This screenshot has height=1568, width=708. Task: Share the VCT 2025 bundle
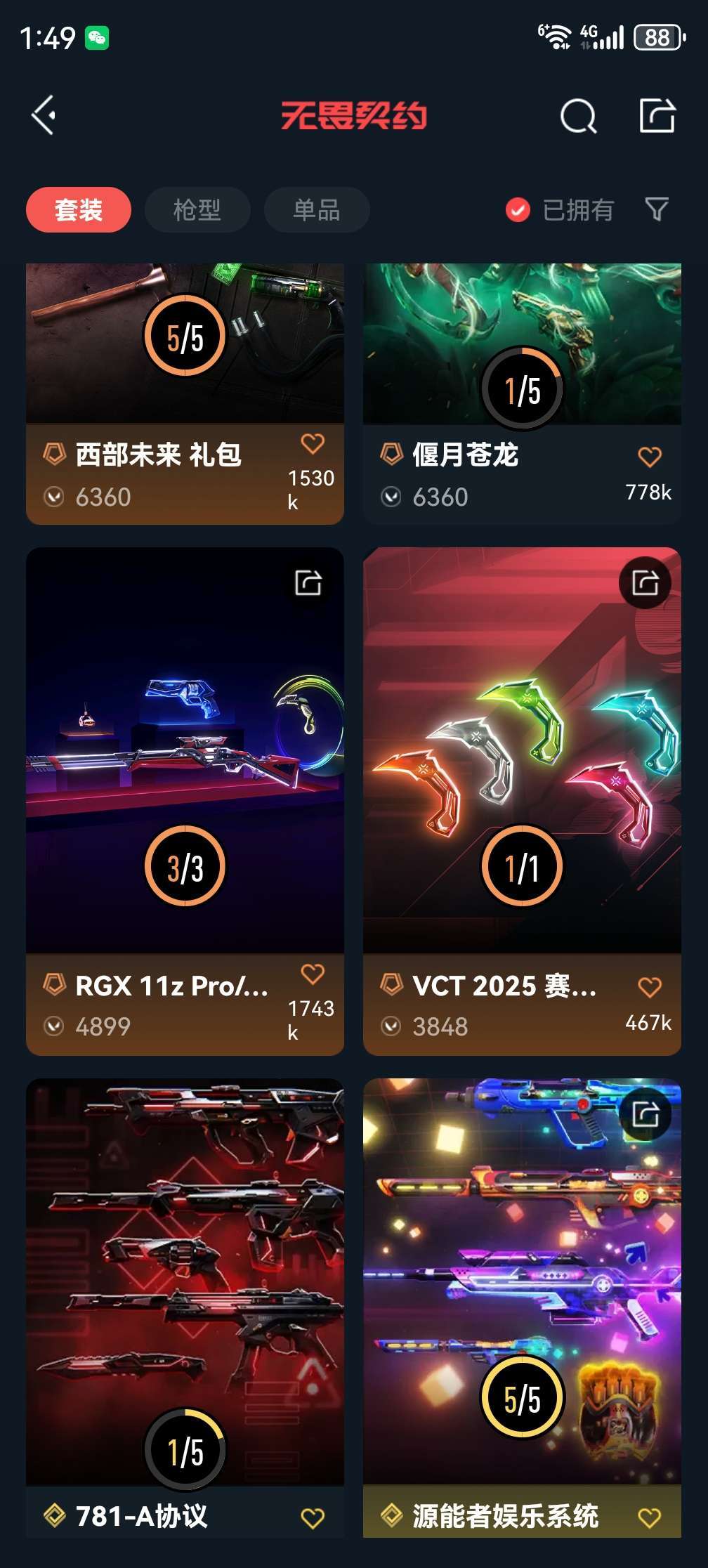(x=645, y=582)
